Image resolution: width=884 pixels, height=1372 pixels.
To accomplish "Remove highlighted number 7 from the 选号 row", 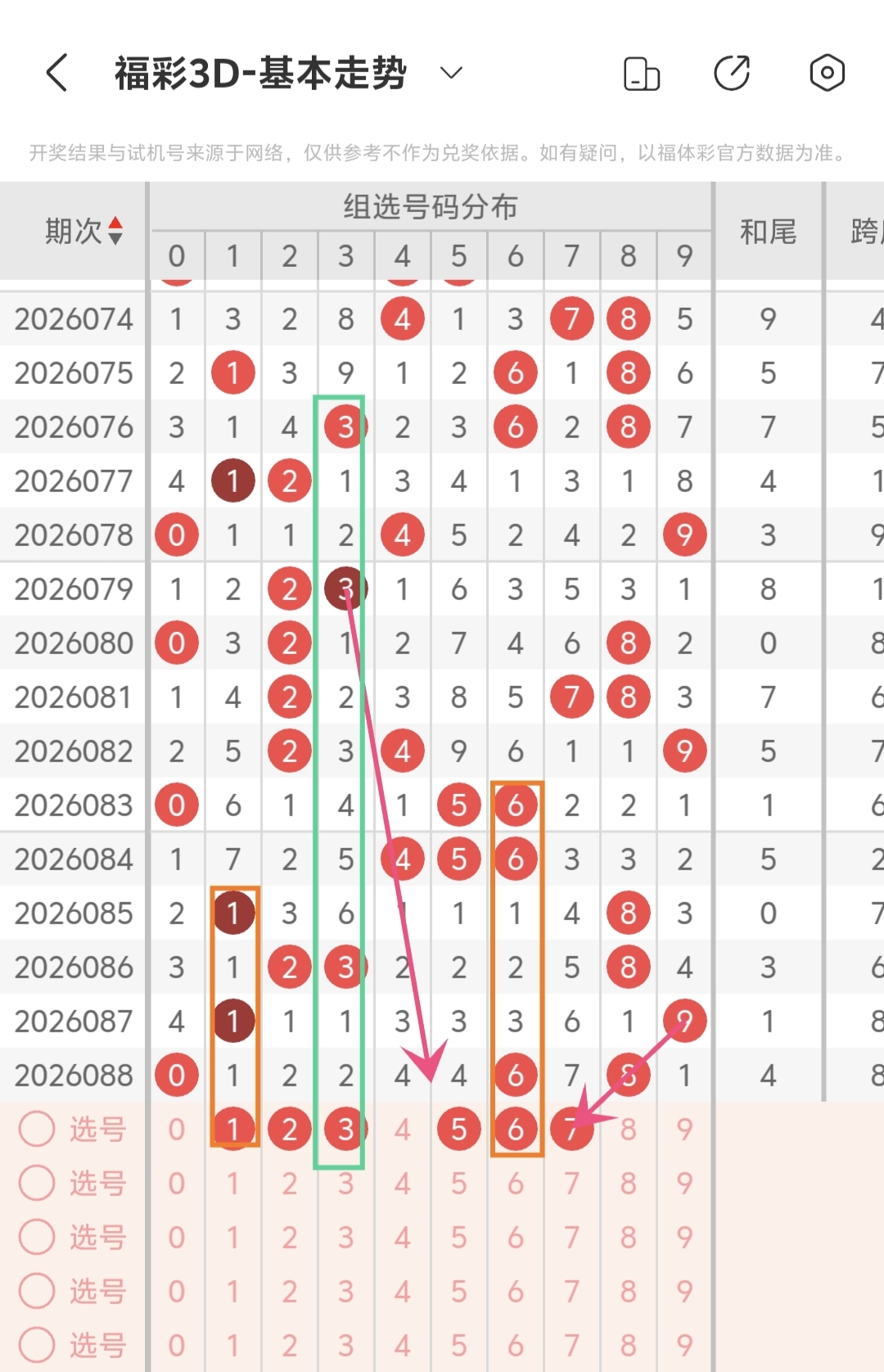I will [x=571, y=1129].
